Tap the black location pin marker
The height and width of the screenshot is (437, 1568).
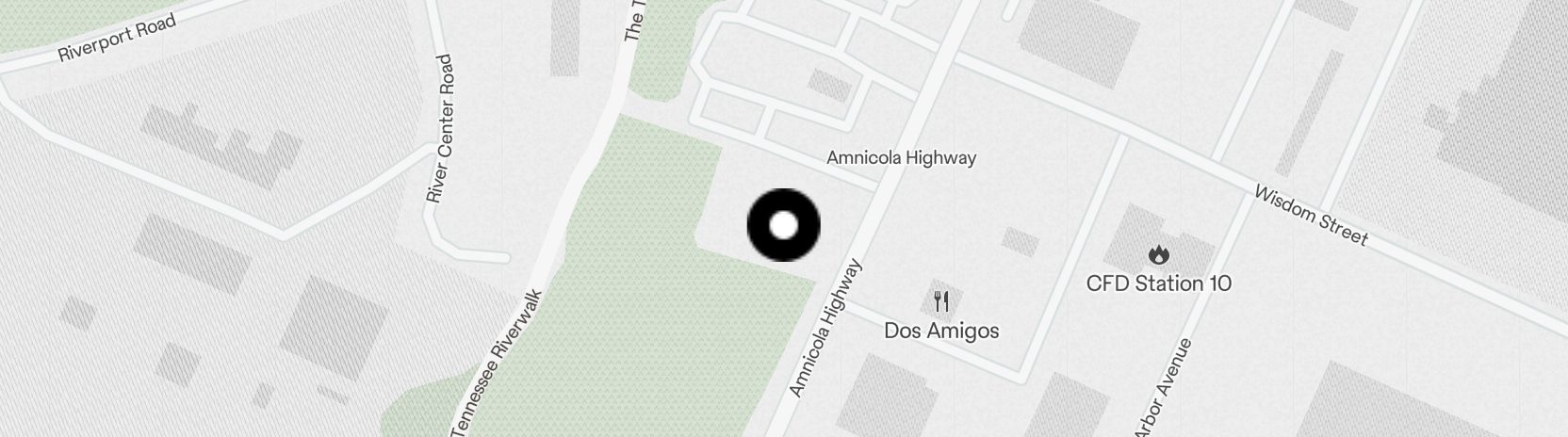tap(783, 225)
